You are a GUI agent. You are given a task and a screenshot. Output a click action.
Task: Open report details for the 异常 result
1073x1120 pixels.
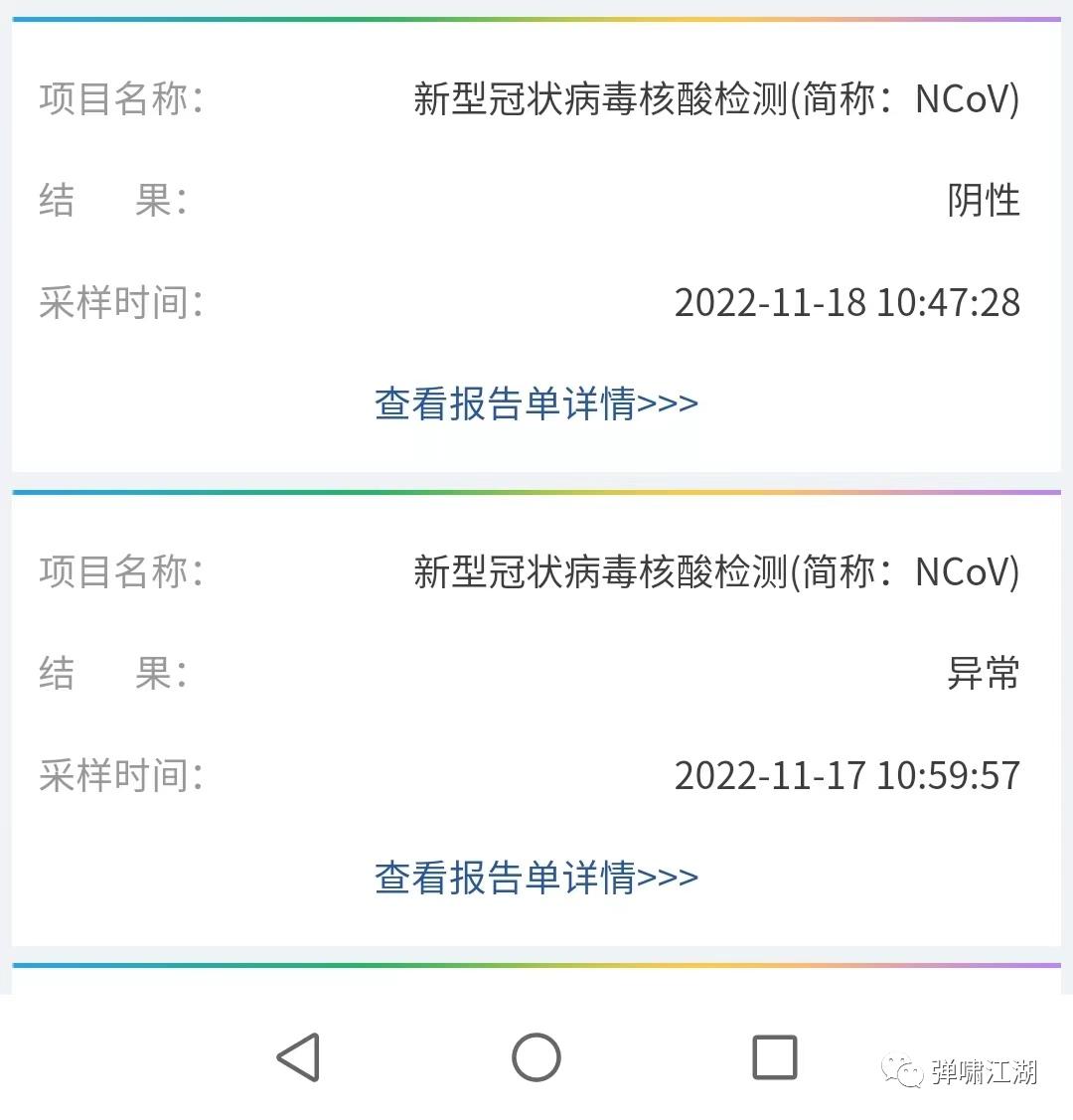point(536,878)
